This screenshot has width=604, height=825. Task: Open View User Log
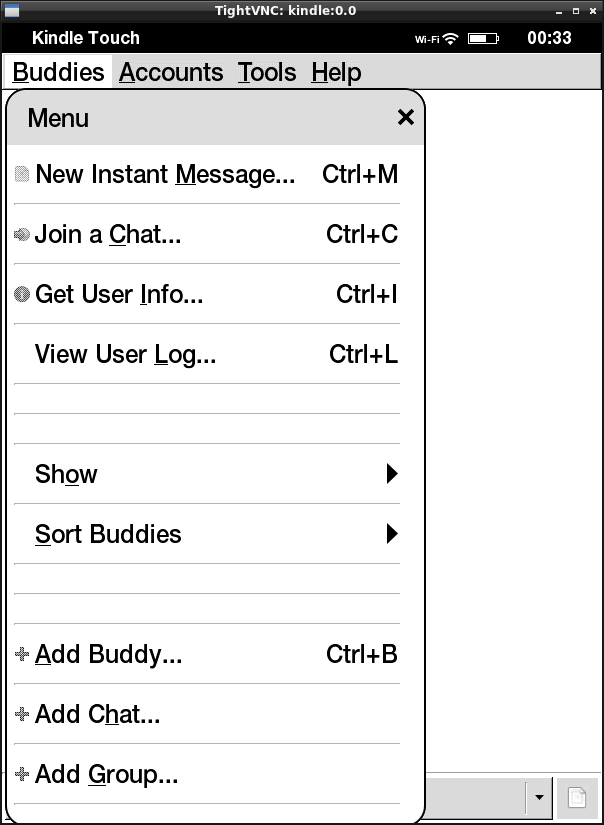[125, 355]
